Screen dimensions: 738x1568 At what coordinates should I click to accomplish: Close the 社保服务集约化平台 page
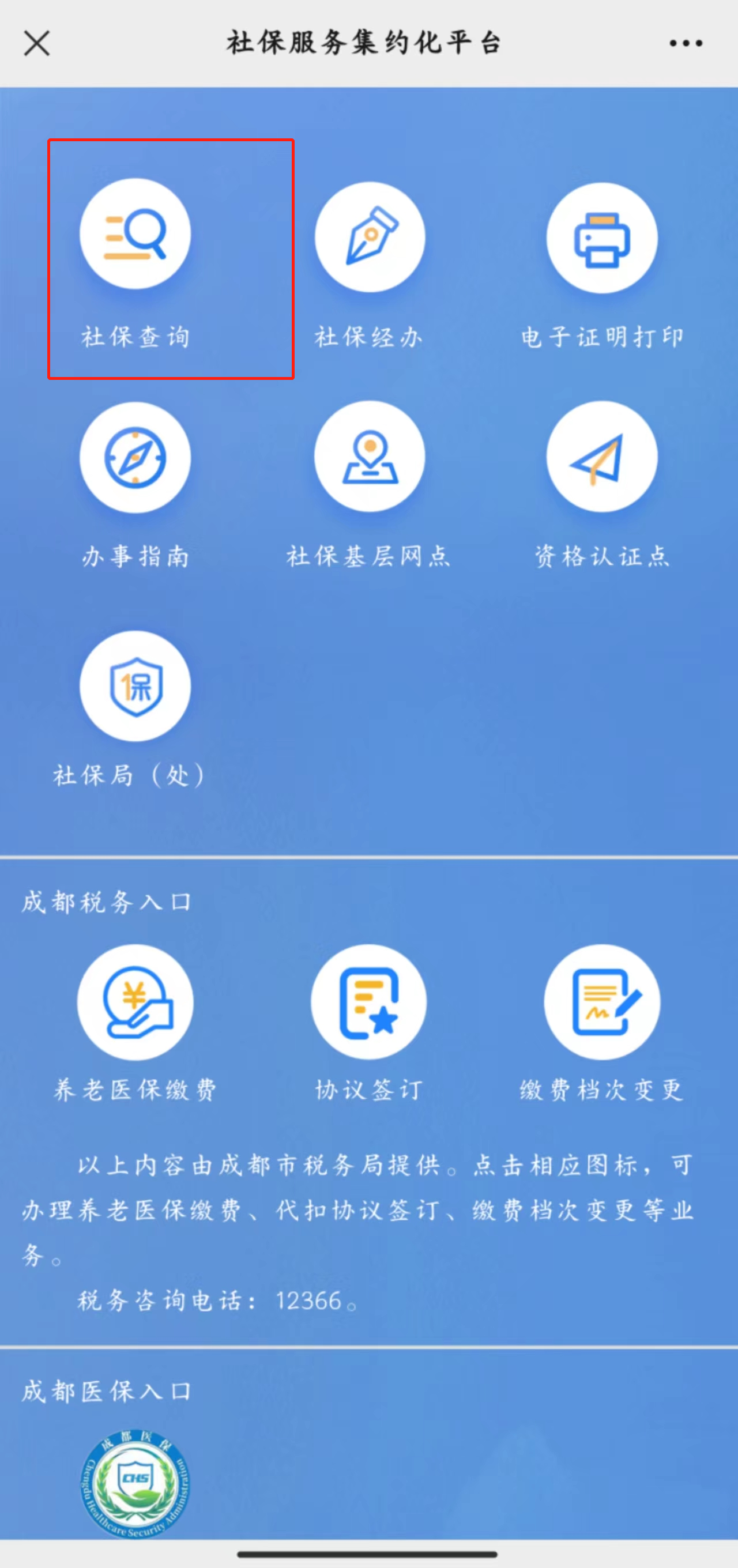[x=37, y=44]
